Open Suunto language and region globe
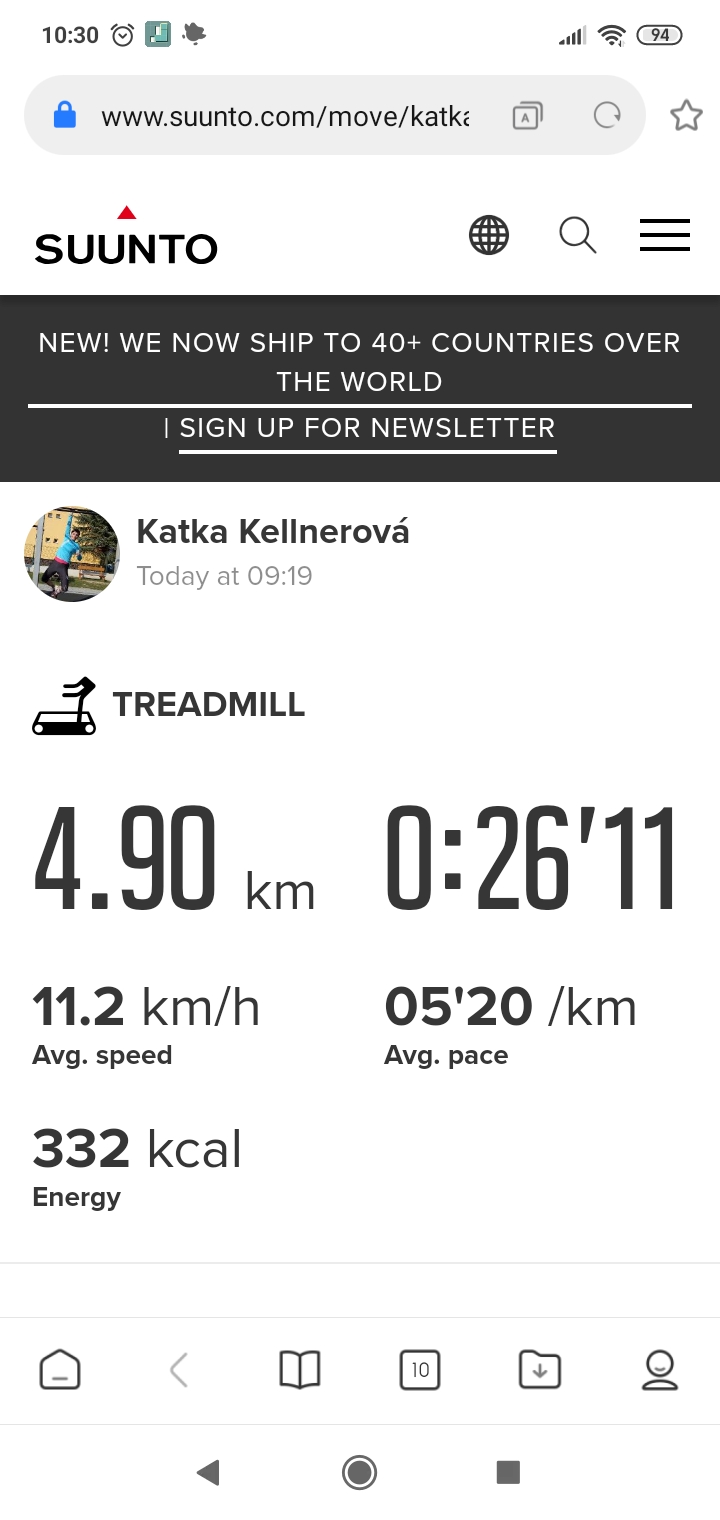Viewport: 720px width, 1520px height. (x=489, y=236)
